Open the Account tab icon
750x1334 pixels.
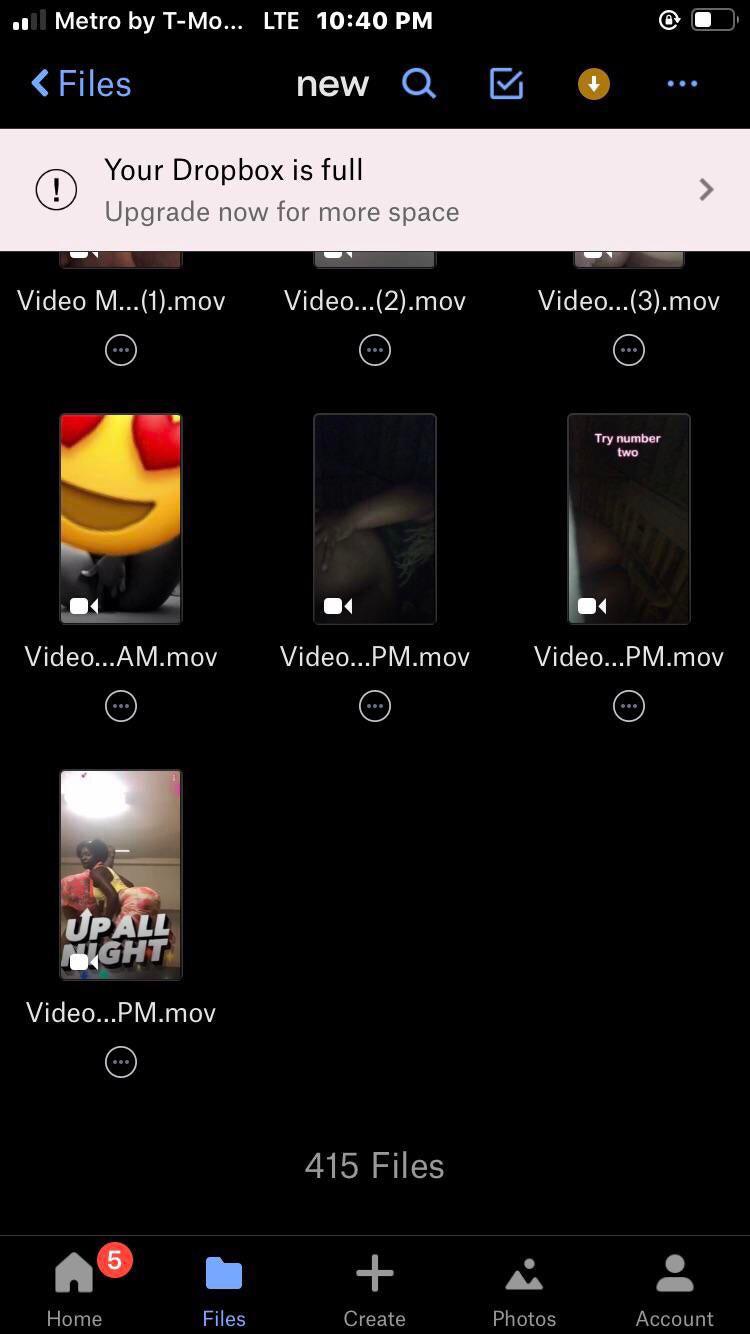coord(674,1271)
